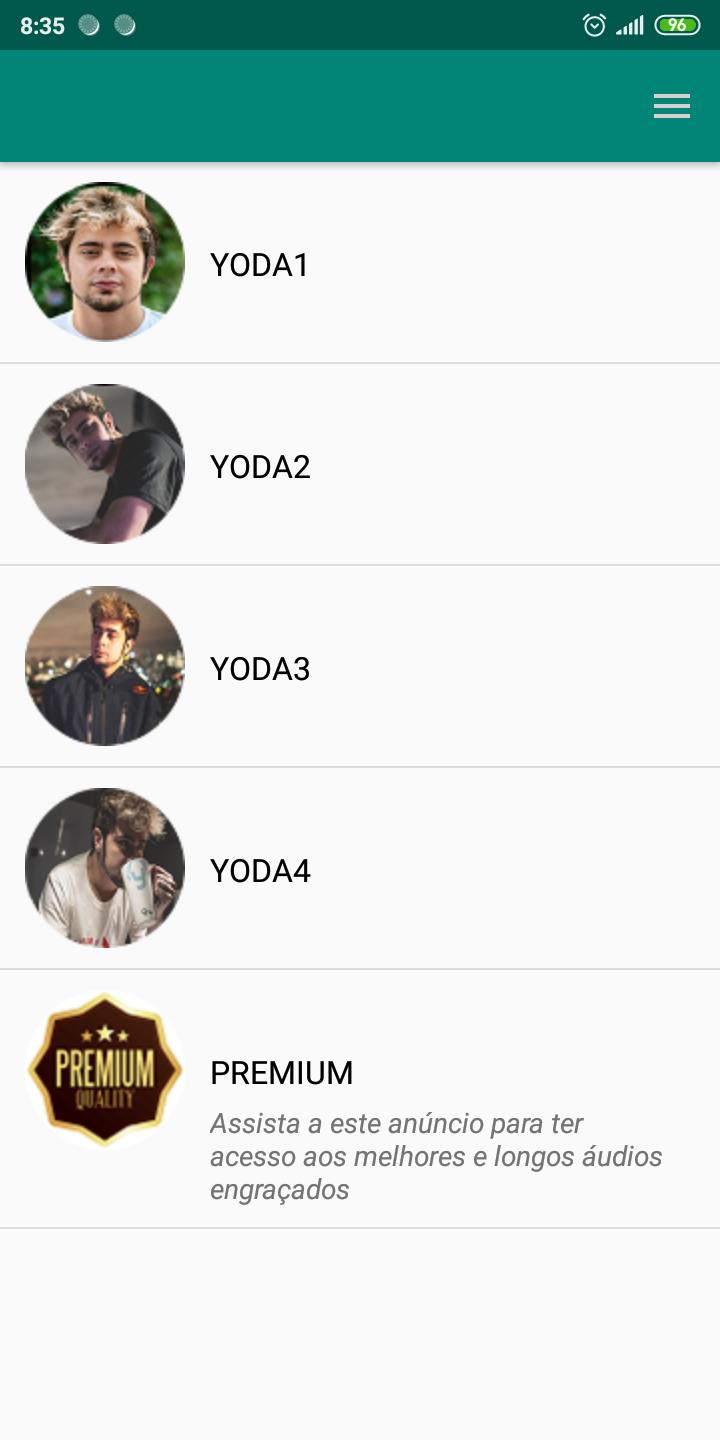Tap the Premium Quality badge icon
Viewport: 720px width, 1440px height.
pyautogui.click(x=104, y=1068)
